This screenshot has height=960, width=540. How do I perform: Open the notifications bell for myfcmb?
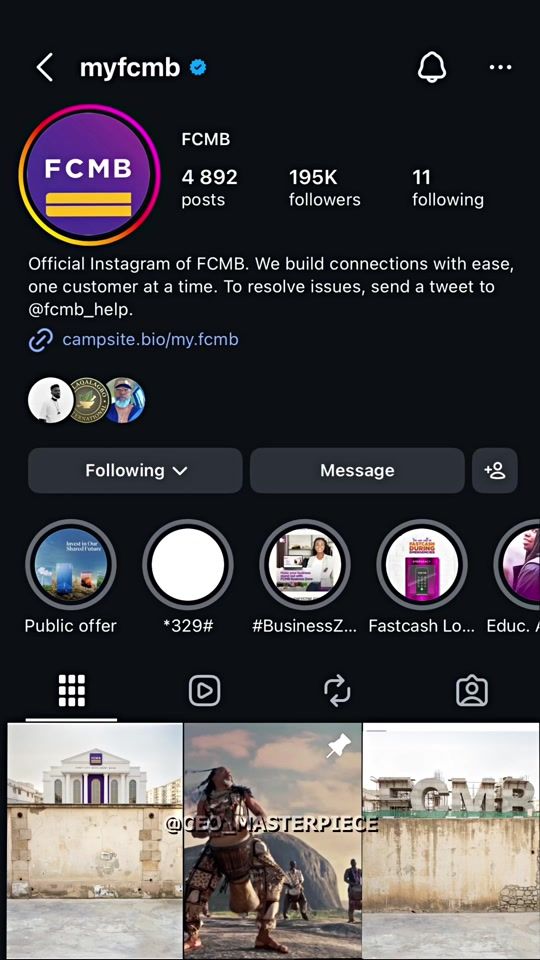click(432, 67)
